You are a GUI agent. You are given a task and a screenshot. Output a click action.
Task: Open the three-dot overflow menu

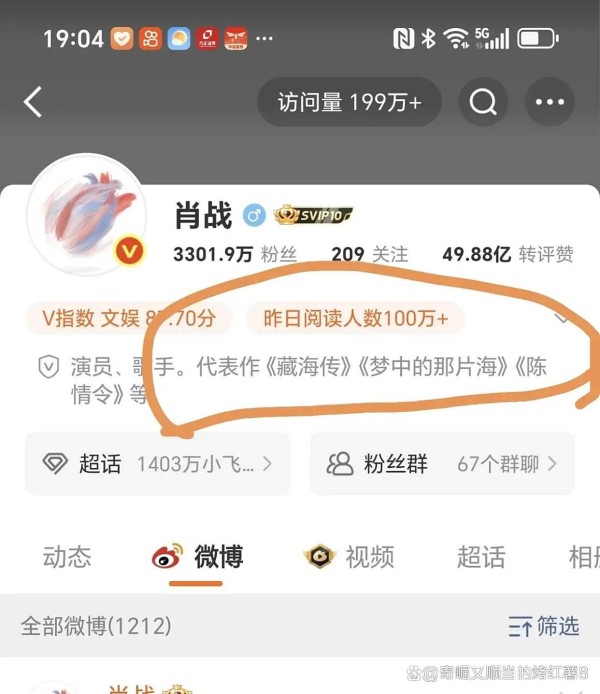click(550, 102)
